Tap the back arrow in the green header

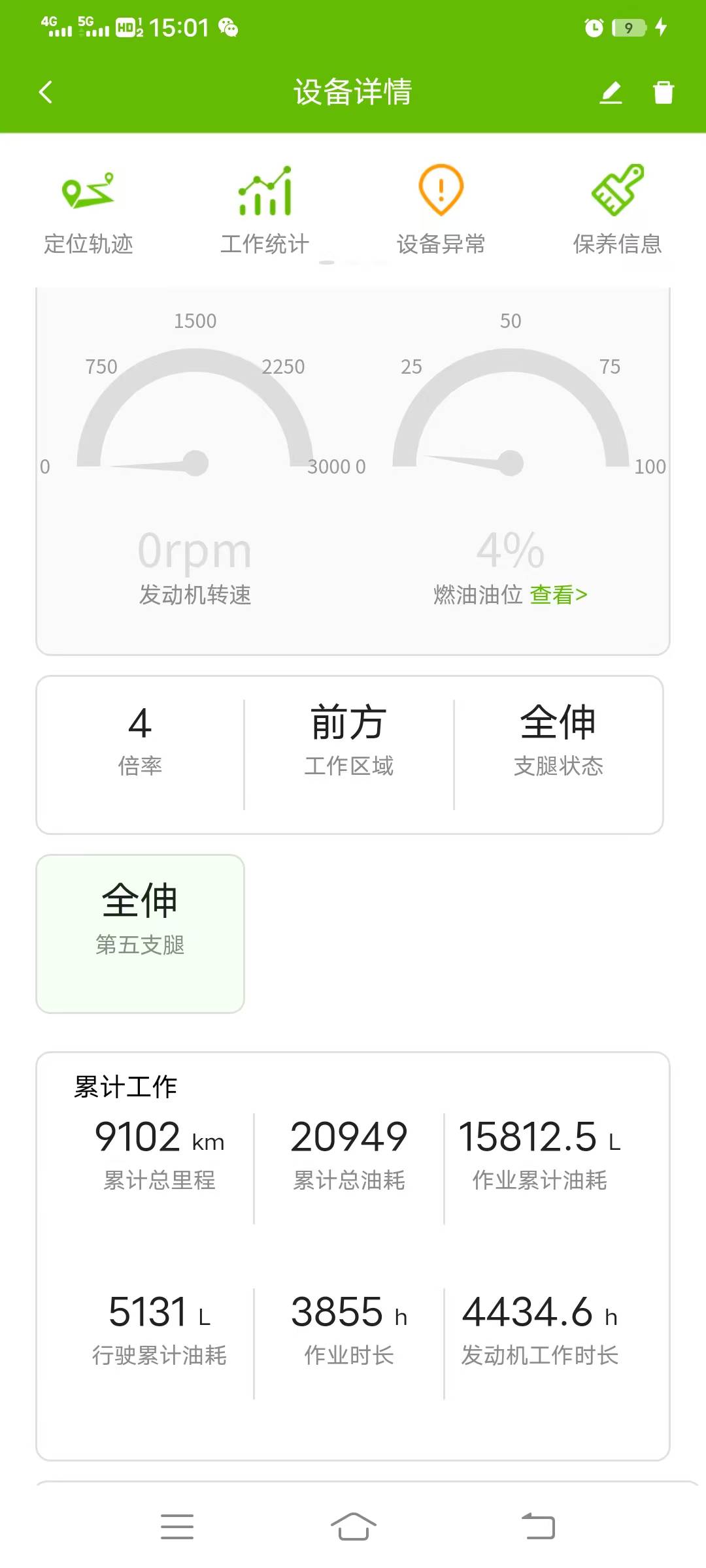pos(44,93)
